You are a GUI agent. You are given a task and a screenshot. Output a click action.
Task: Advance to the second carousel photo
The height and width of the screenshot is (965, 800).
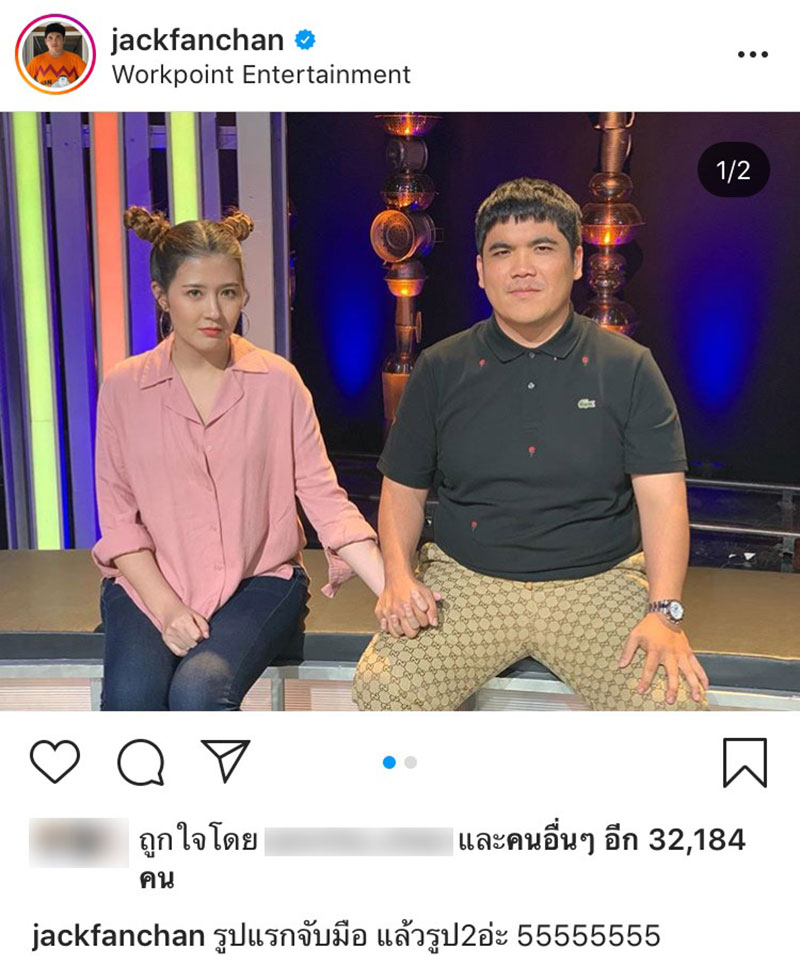click(x=408, y=761)
